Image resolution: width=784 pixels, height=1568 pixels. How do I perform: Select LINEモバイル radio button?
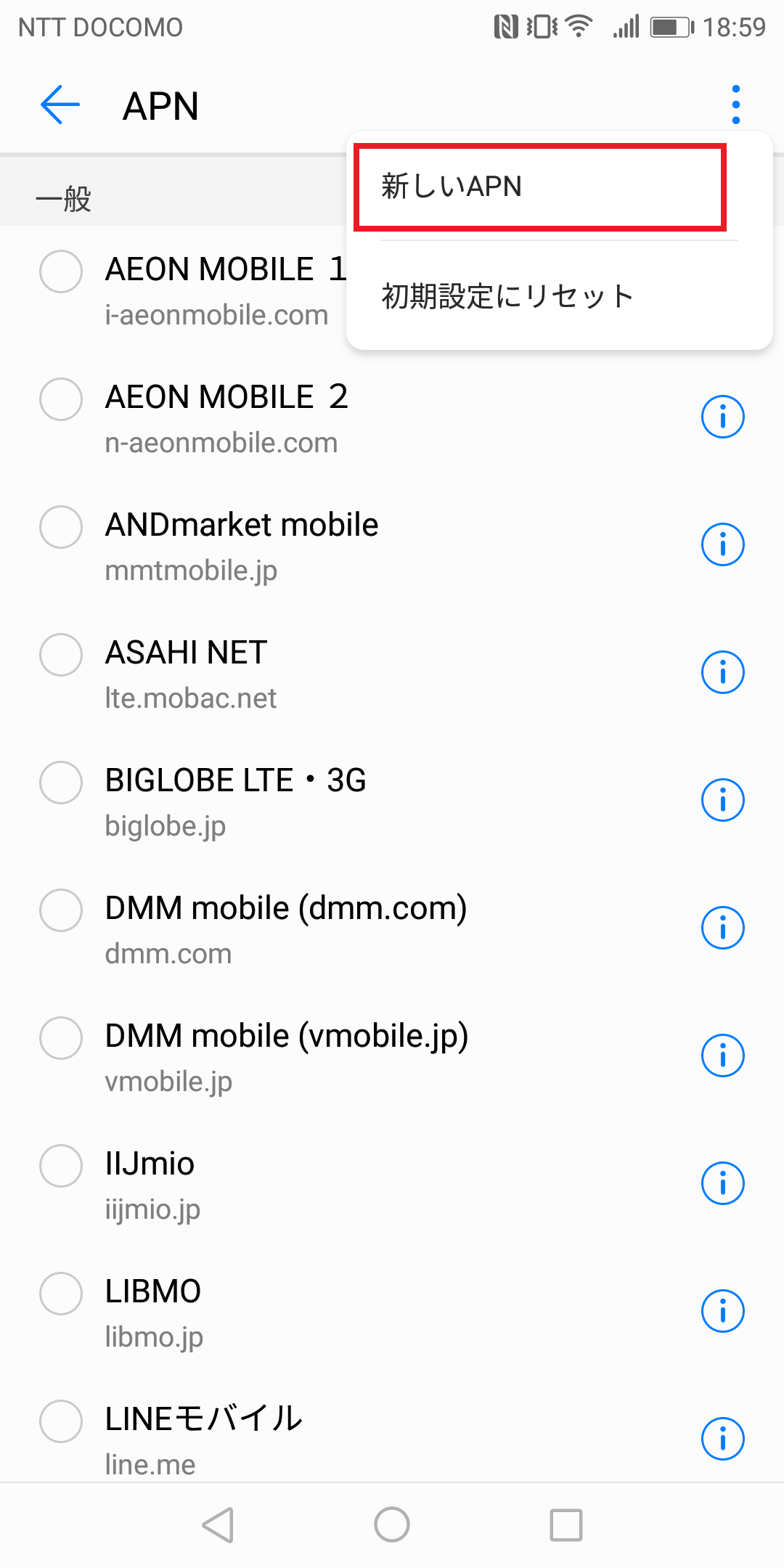[x=61, y=1421]
